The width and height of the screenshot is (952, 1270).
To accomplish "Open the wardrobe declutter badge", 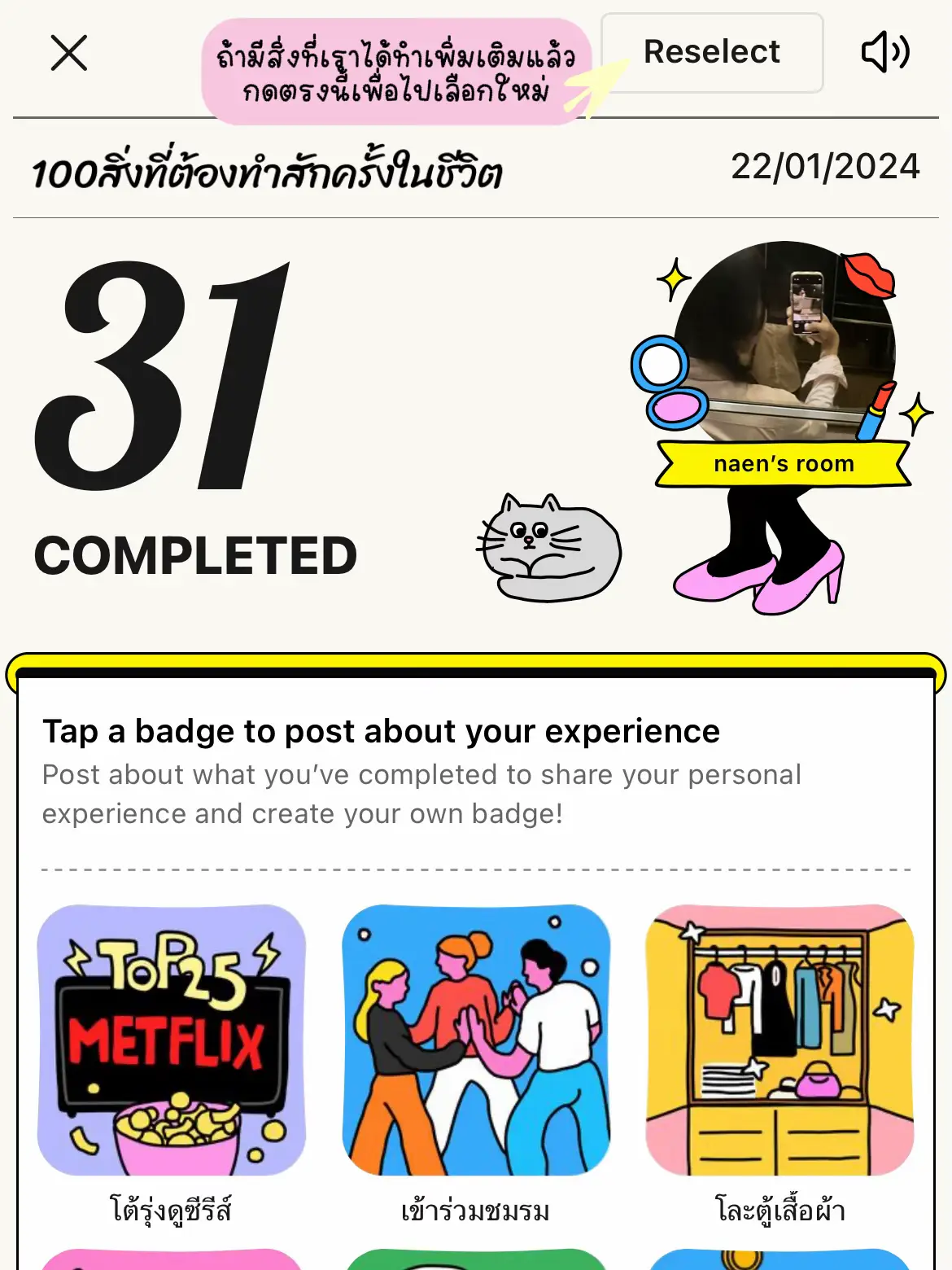I will click(x=780, y=1040).
